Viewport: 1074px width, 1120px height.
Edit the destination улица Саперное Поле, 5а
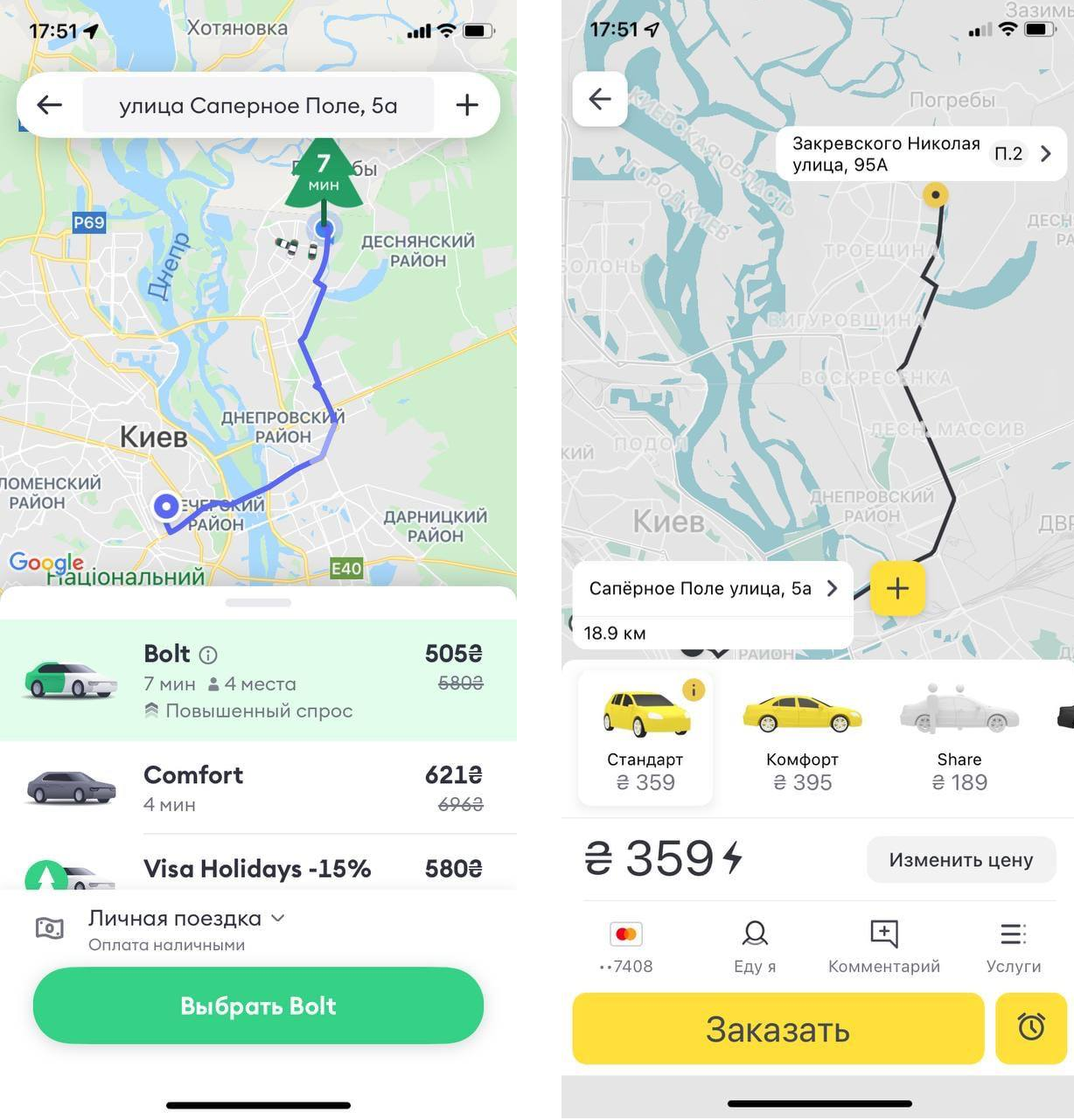point(258,106)
